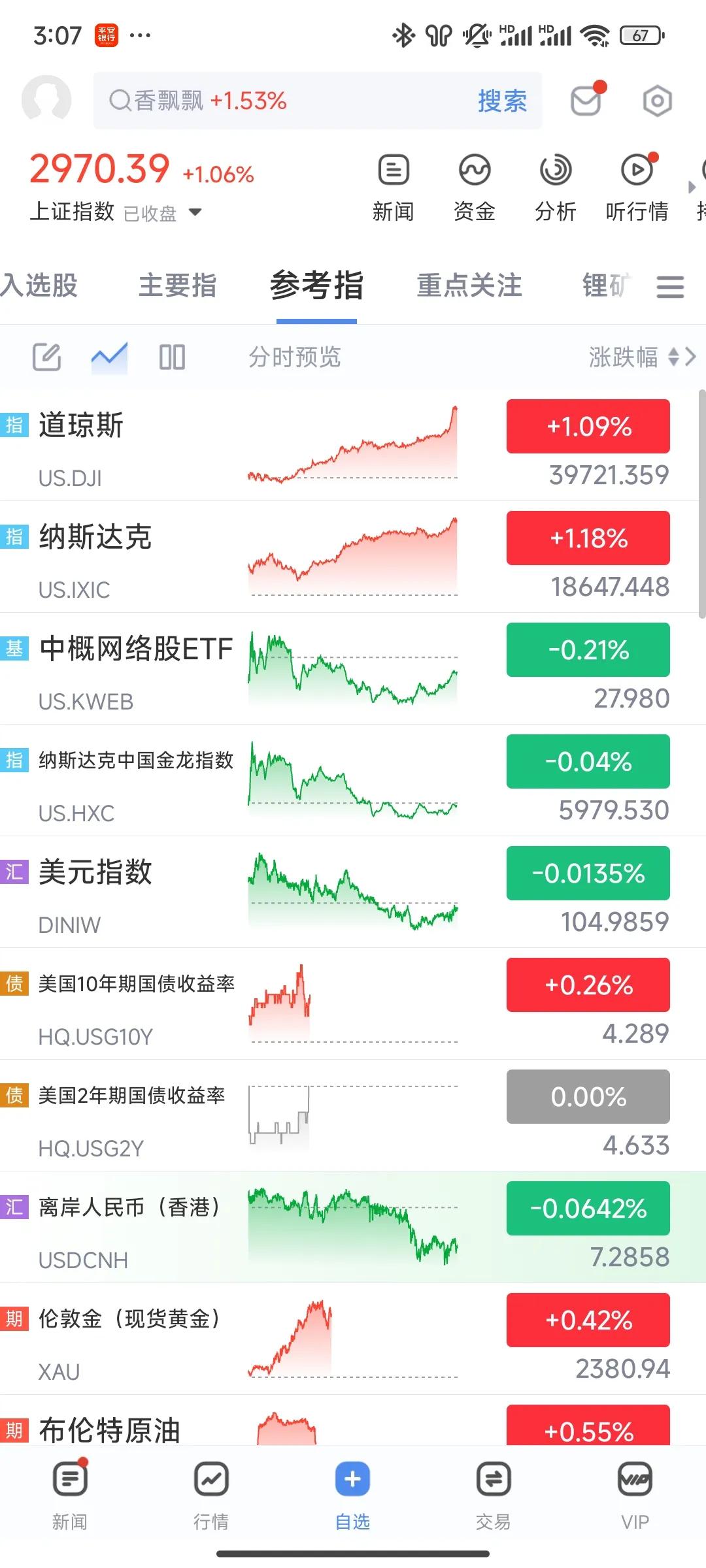
Task: Switch to the 重点关注 tab
Action: (x=469, y=286)
